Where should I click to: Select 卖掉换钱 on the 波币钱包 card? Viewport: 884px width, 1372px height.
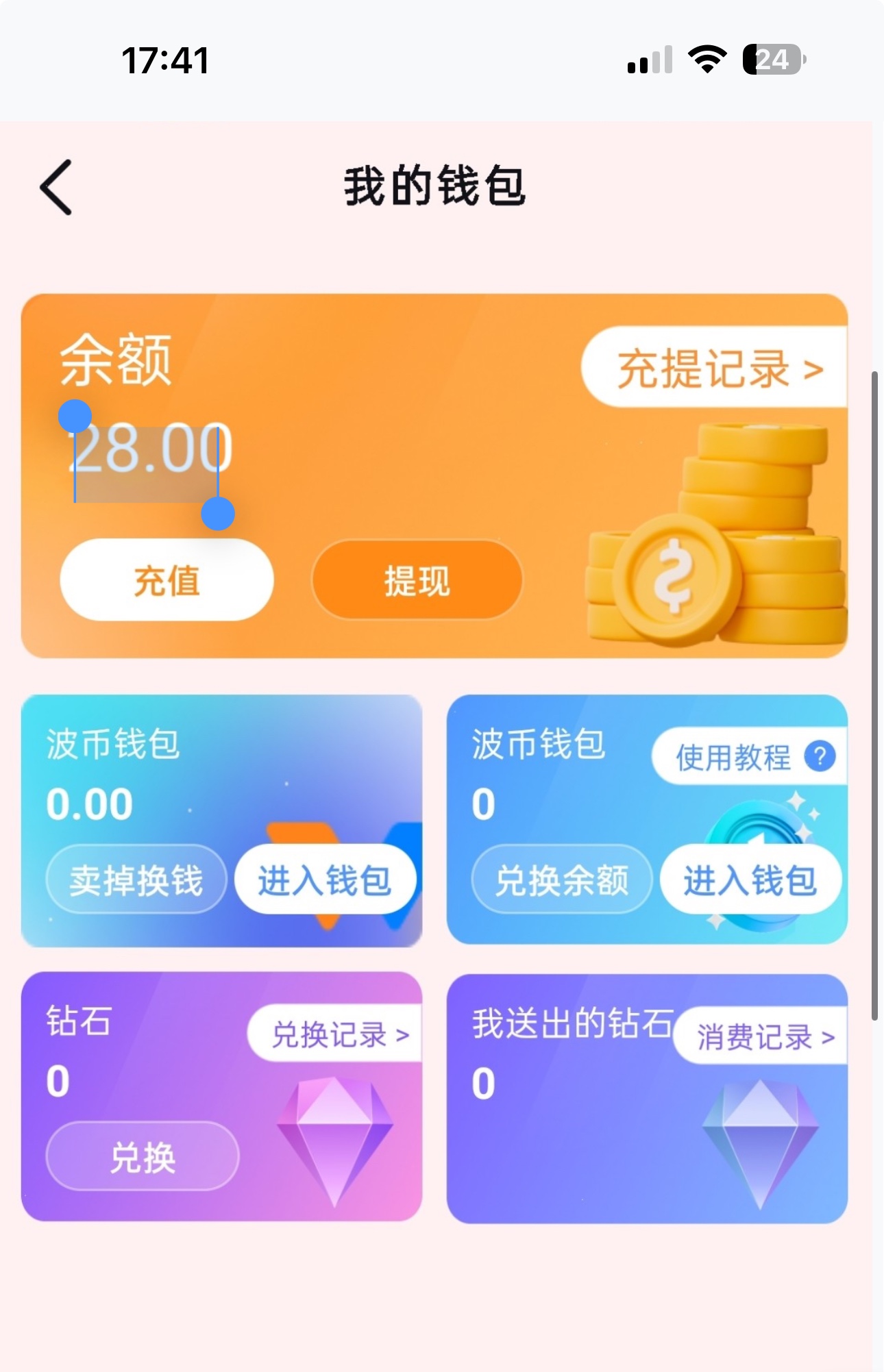click(136, 880)
